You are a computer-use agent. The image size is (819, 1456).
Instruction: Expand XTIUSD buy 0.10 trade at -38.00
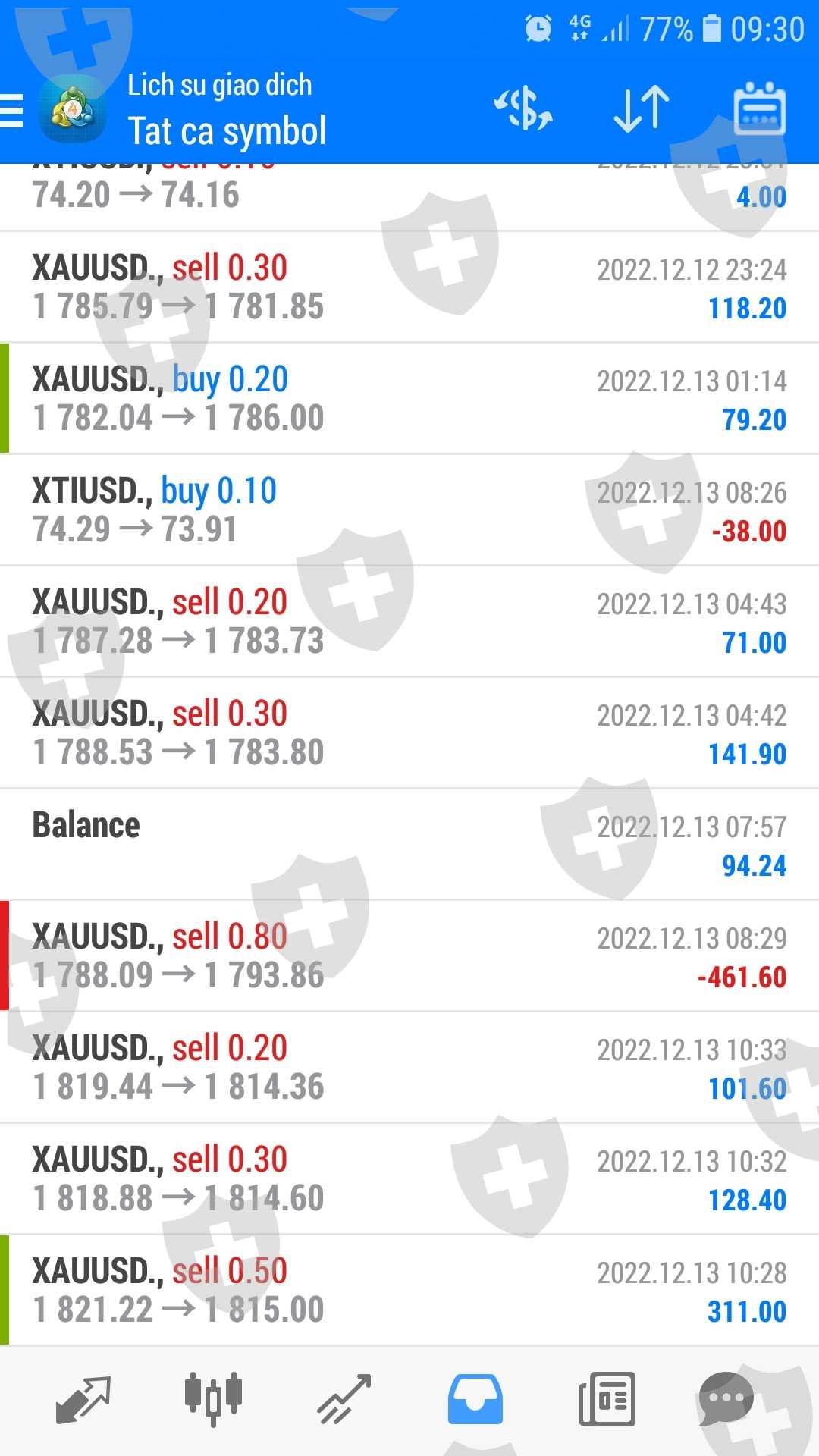pos(409,510)
